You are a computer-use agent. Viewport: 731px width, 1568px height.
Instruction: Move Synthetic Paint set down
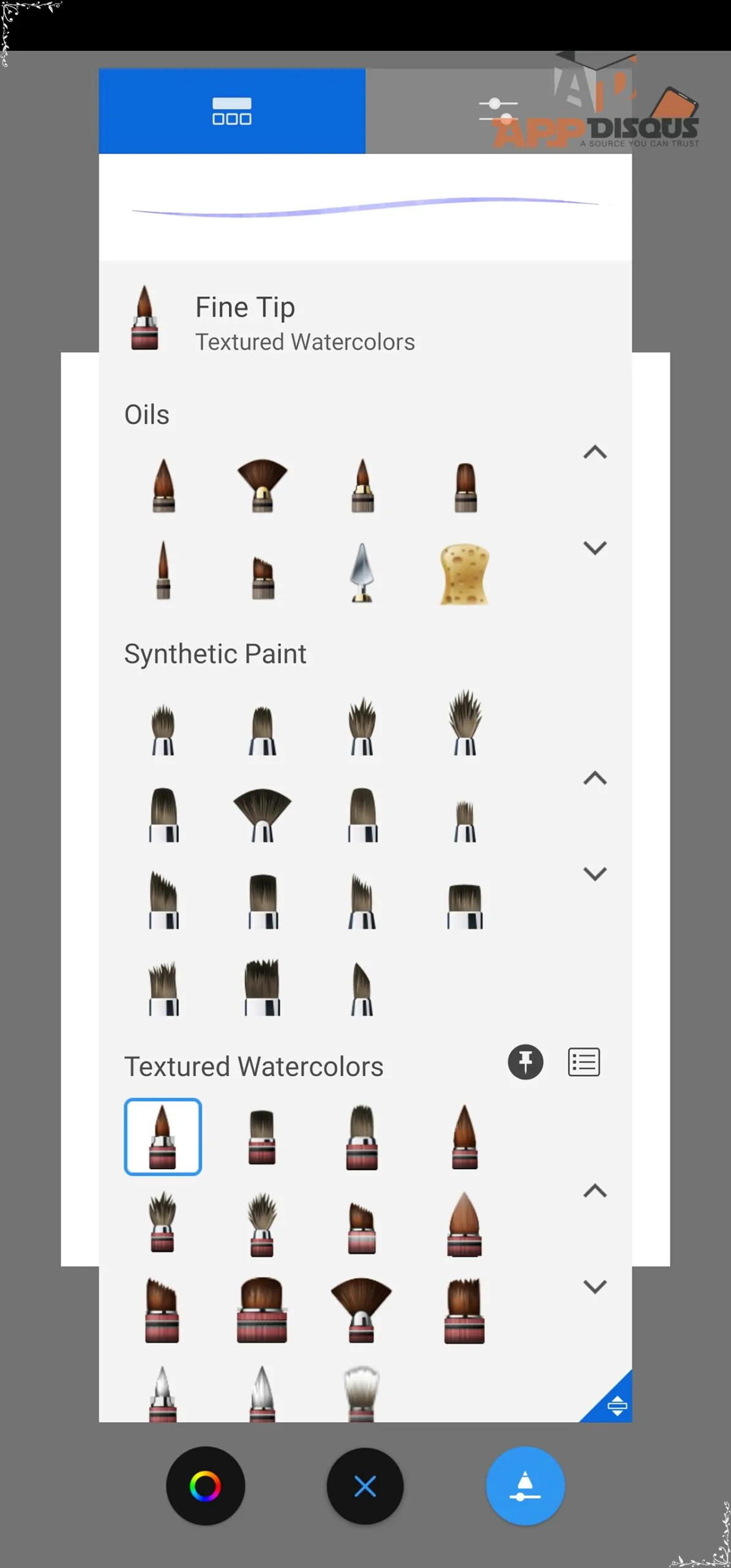point(594,873)
